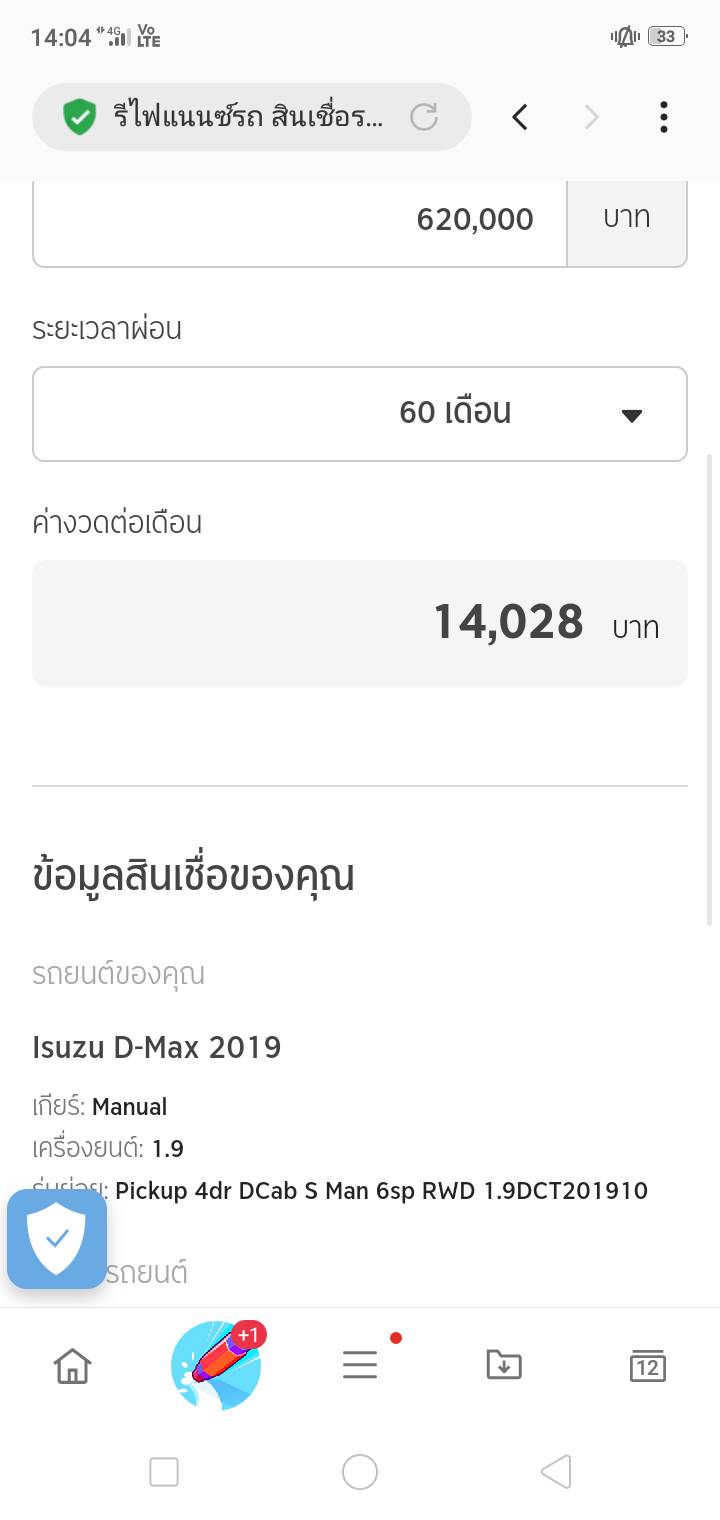The height and width of the screenshot is (1520, 720).
Task: Tap the system home circle button
Action: click(360, 1471)
